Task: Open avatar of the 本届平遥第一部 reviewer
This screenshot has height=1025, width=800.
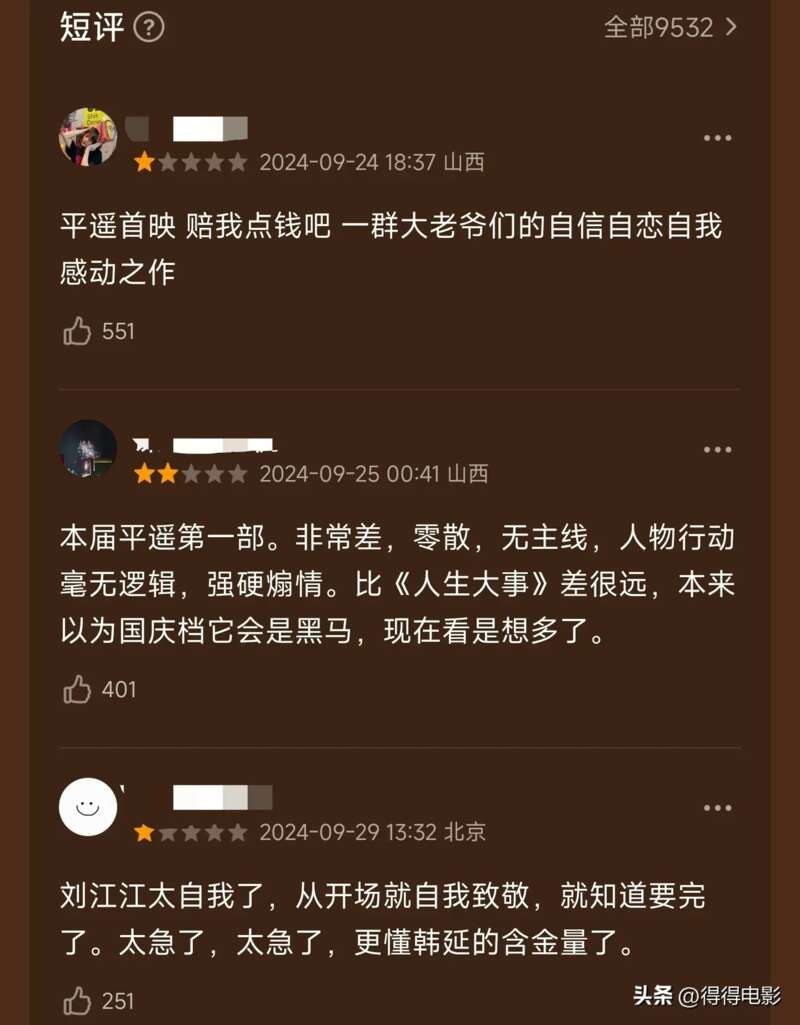Action: click(x=88, y=448)
